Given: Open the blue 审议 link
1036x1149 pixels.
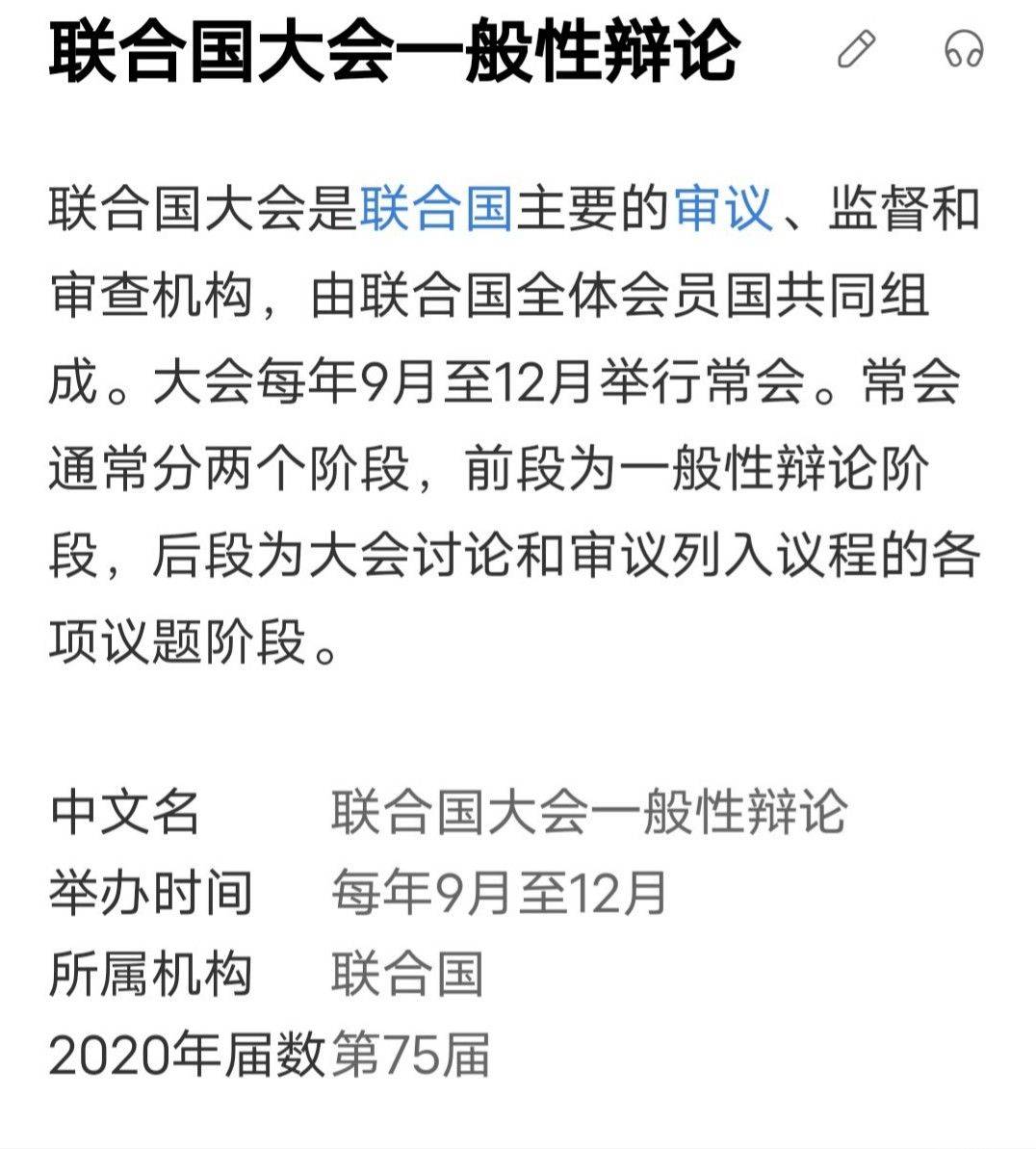Looking at the screenshot, I should [x=723, y=209].
